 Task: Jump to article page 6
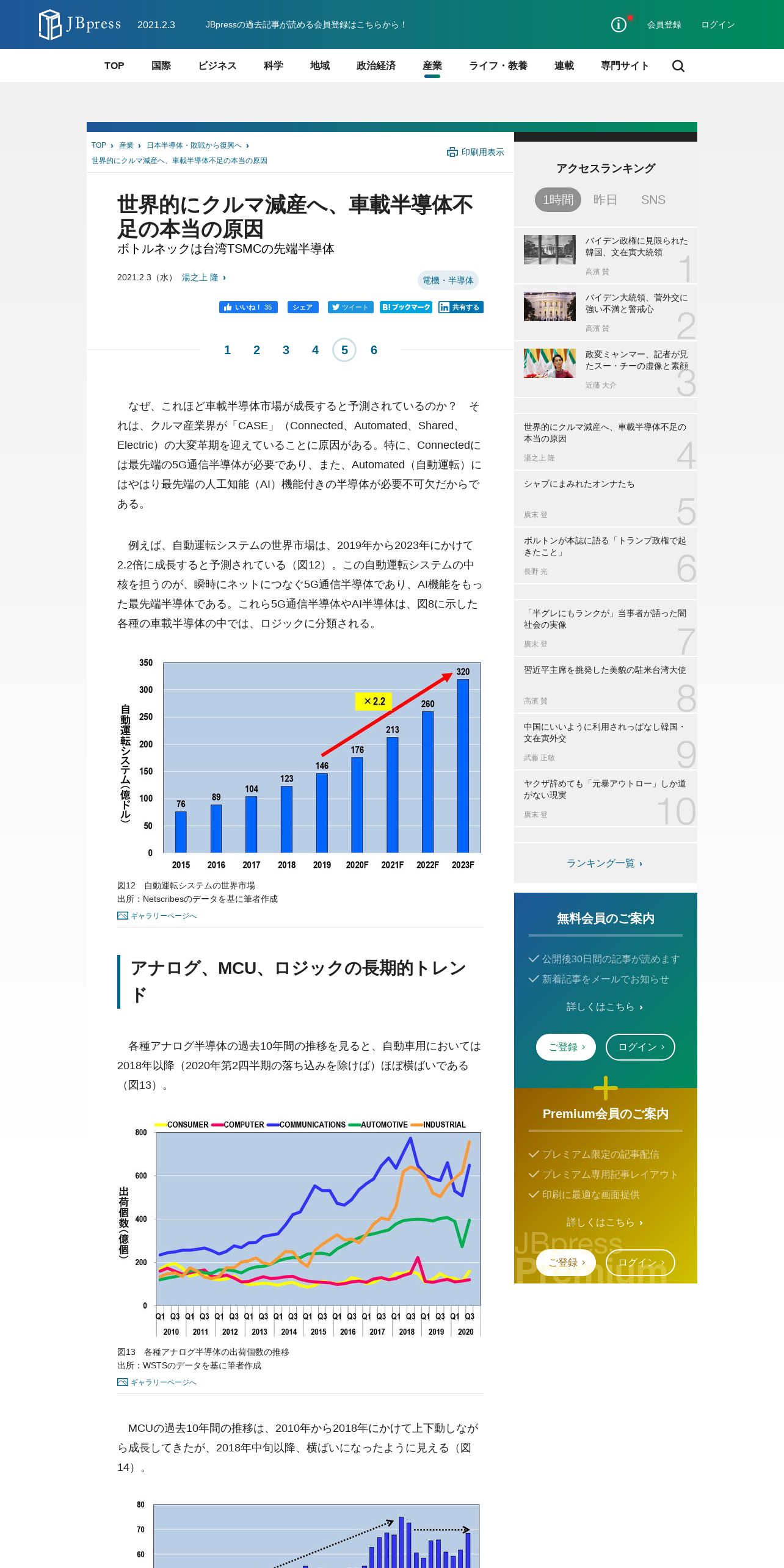pos(374,350)
